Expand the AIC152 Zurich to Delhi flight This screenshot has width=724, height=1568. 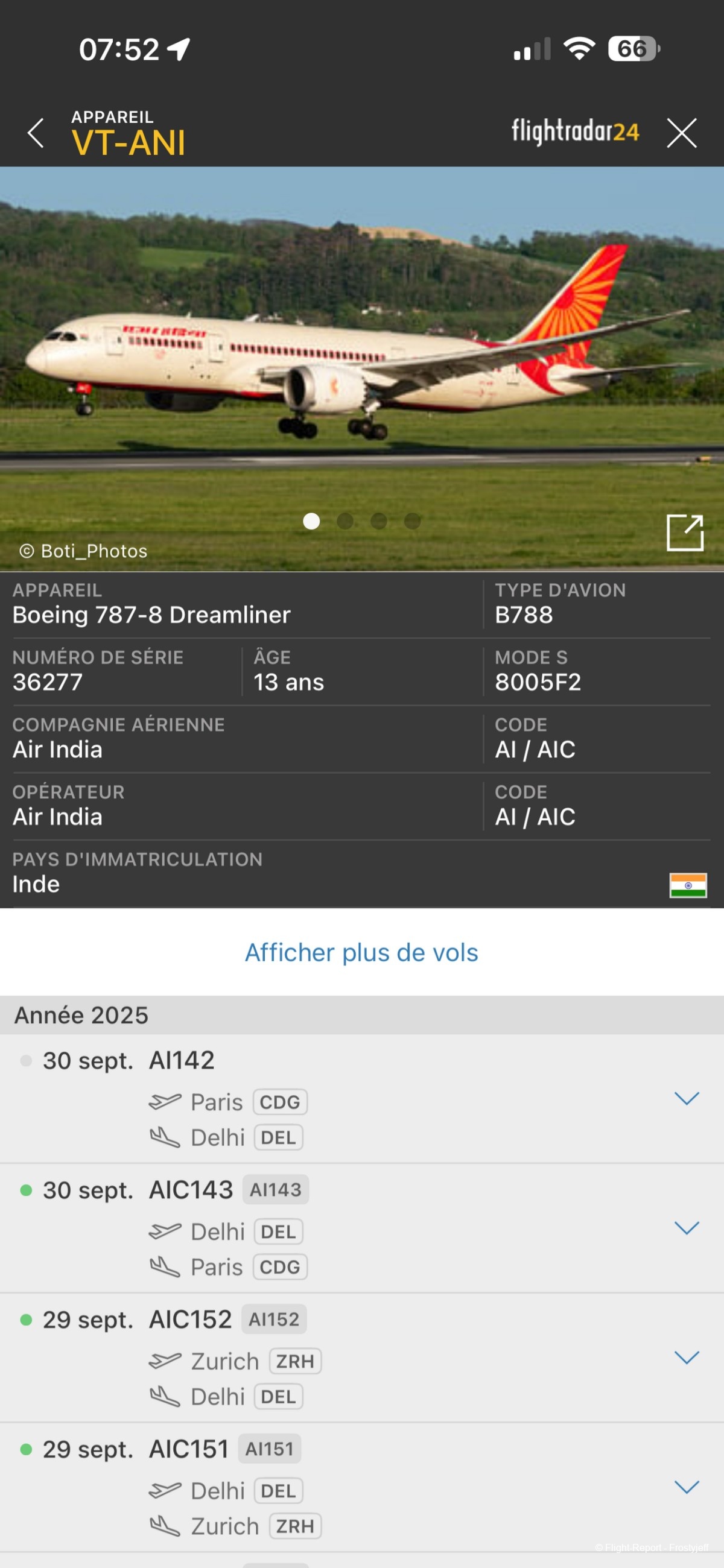pyautogui.click(x=686, y=1358)
